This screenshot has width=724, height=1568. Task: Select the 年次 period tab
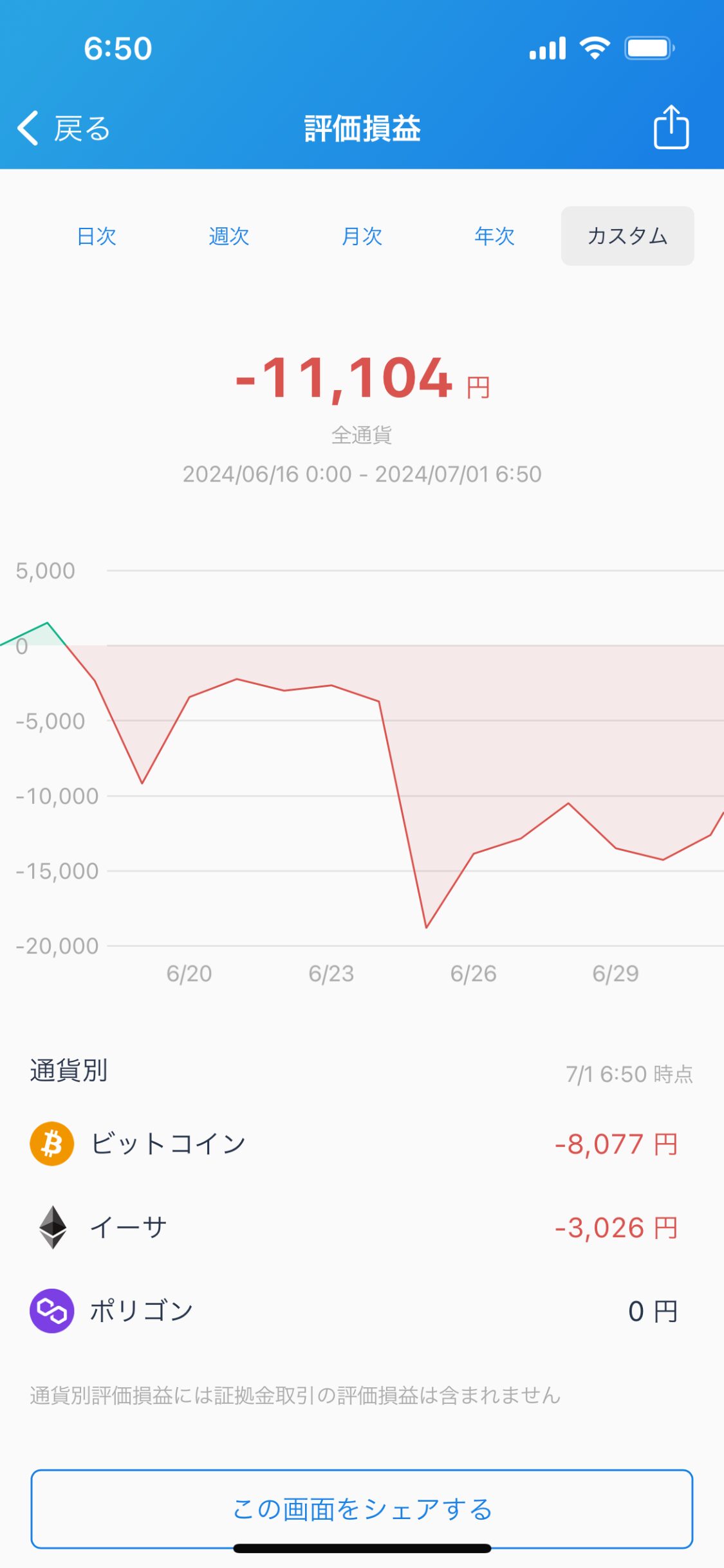pos(494,236)
